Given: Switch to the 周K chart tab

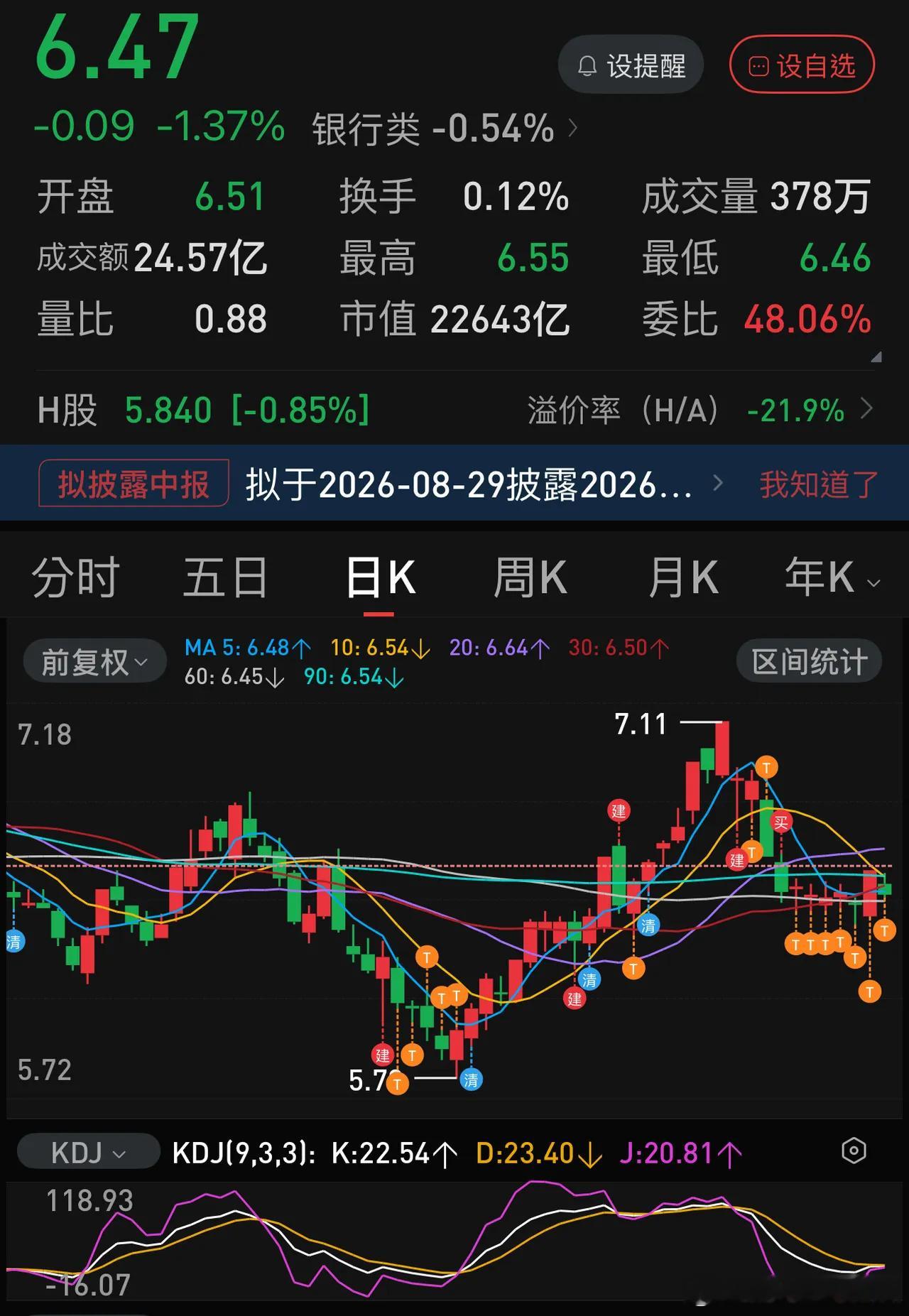Looking at the screenshot, I should (530, 577).
